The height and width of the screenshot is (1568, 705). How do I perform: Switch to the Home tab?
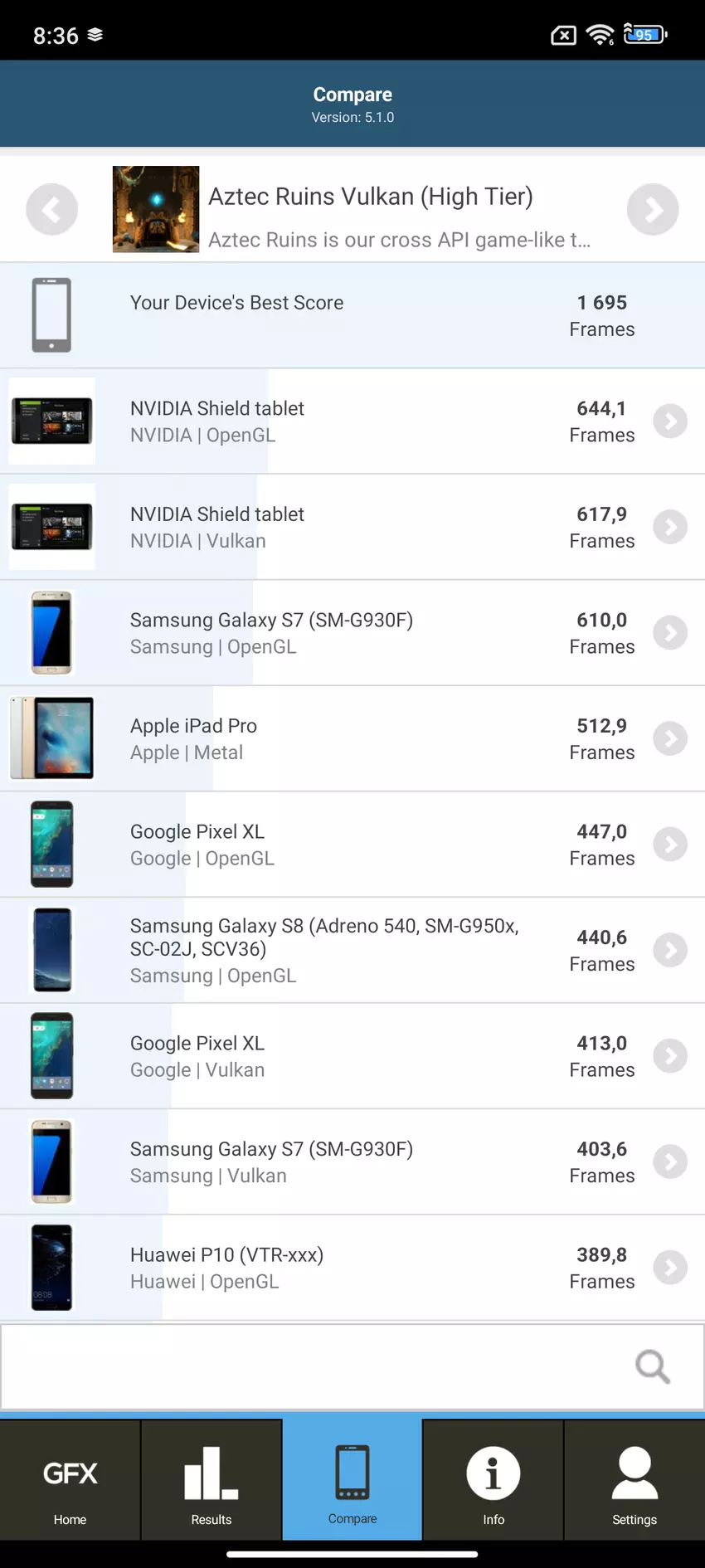tap(70, 1481)
